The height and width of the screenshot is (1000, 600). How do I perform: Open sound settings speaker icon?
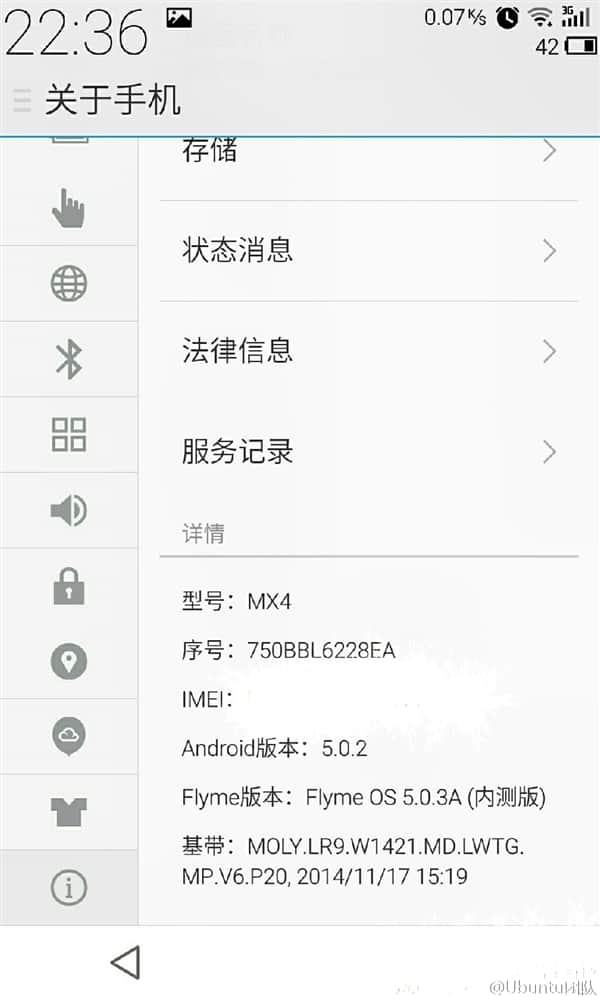[68, 511]
